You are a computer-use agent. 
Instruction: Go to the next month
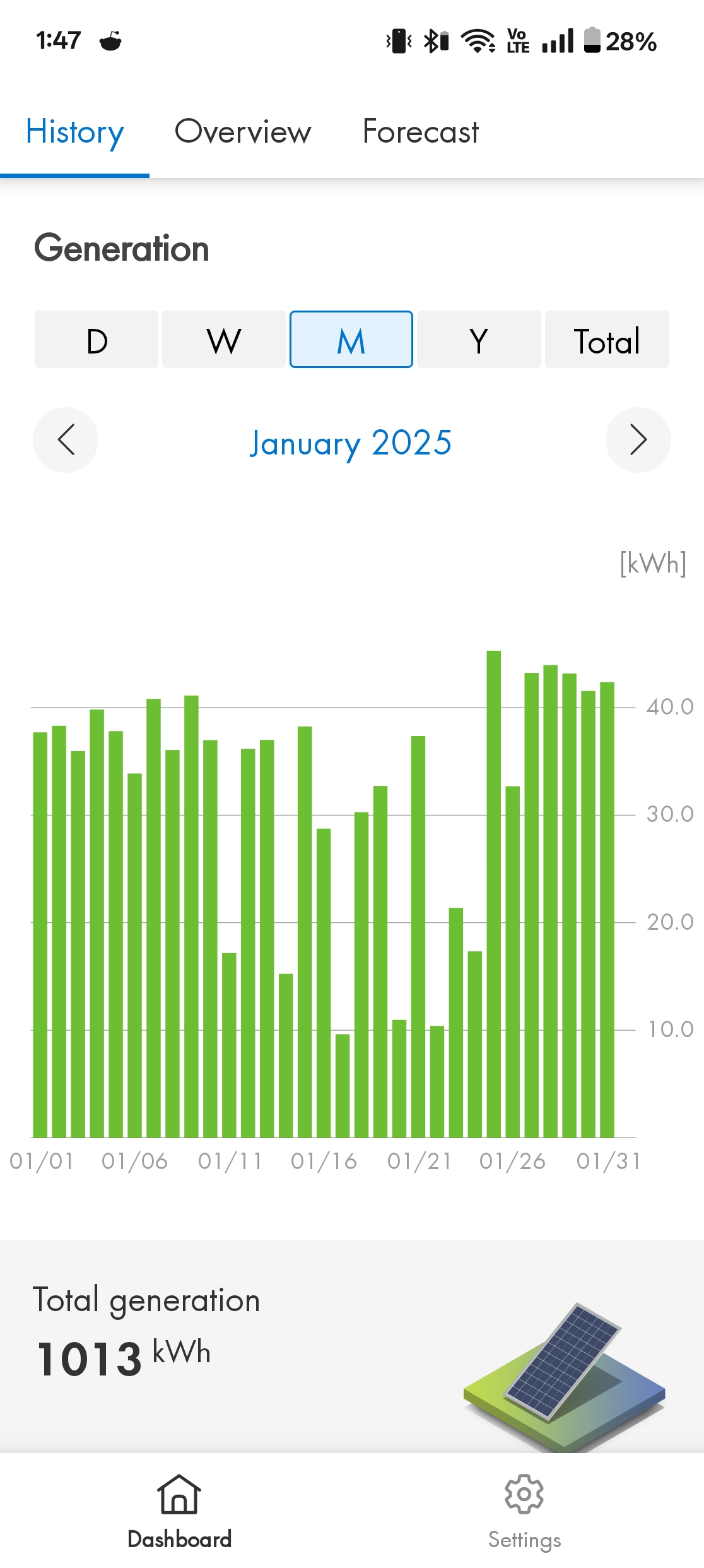[638, 440]
